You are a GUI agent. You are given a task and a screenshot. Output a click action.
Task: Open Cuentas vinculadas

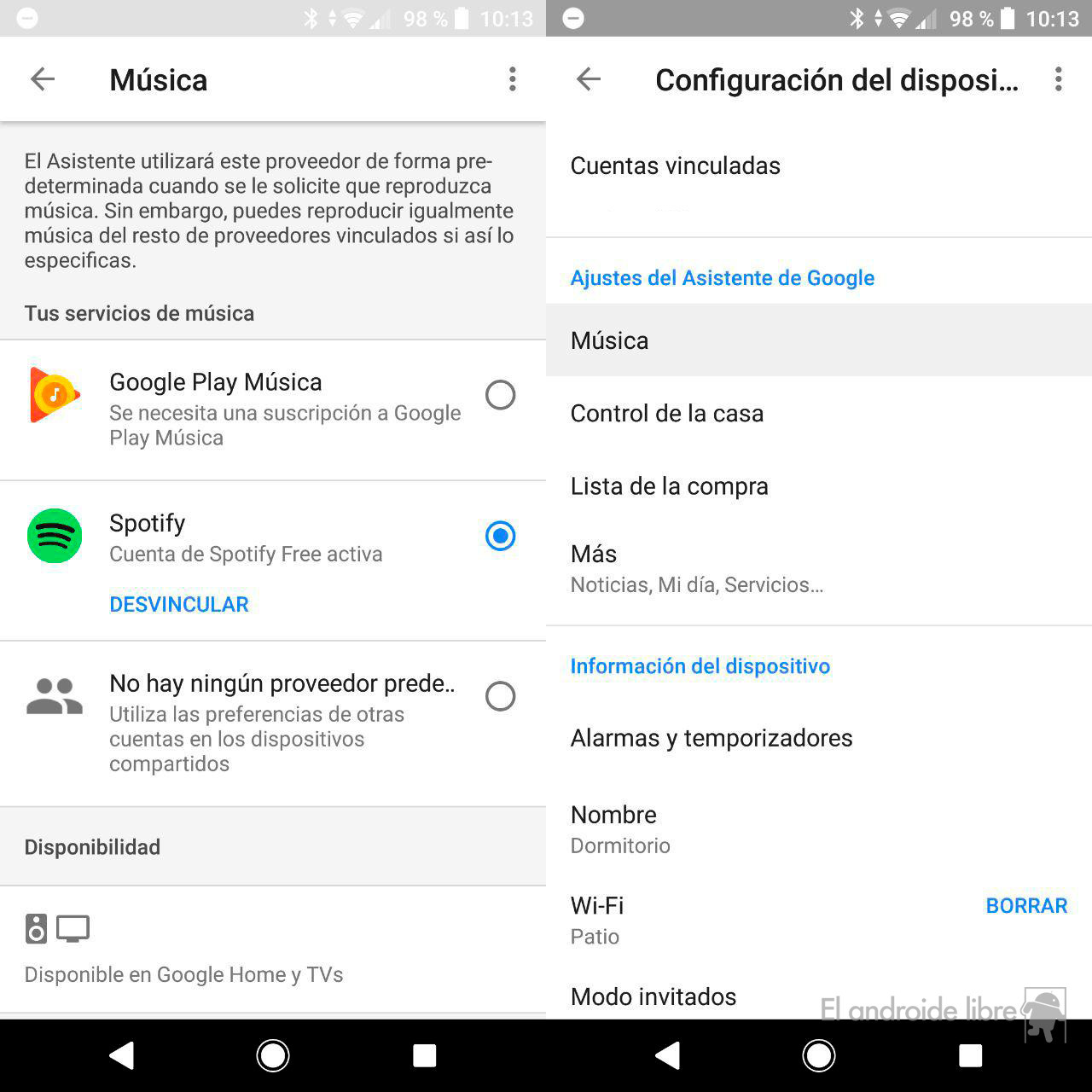pos(675,166)
